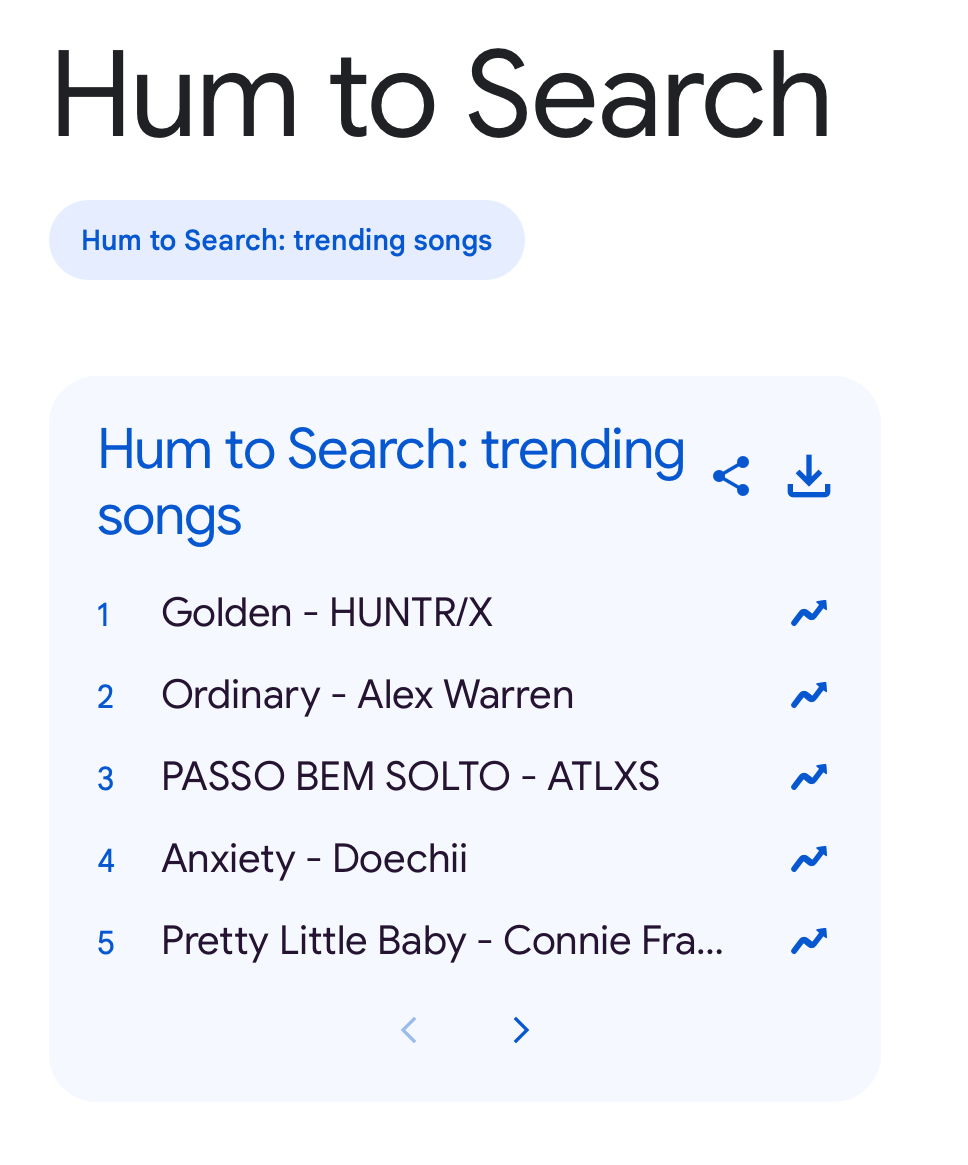Click the Hum to Search page heading
The height and width of the screenshot is (1165, 968).
click(440, 95)
